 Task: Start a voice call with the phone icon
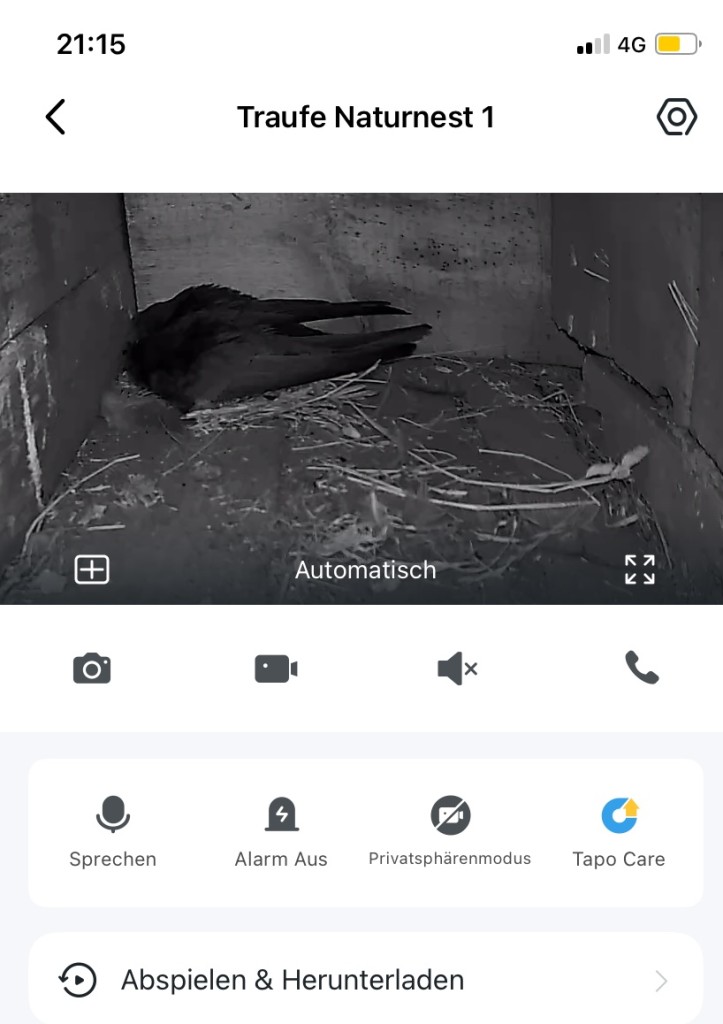coord(641,667)
